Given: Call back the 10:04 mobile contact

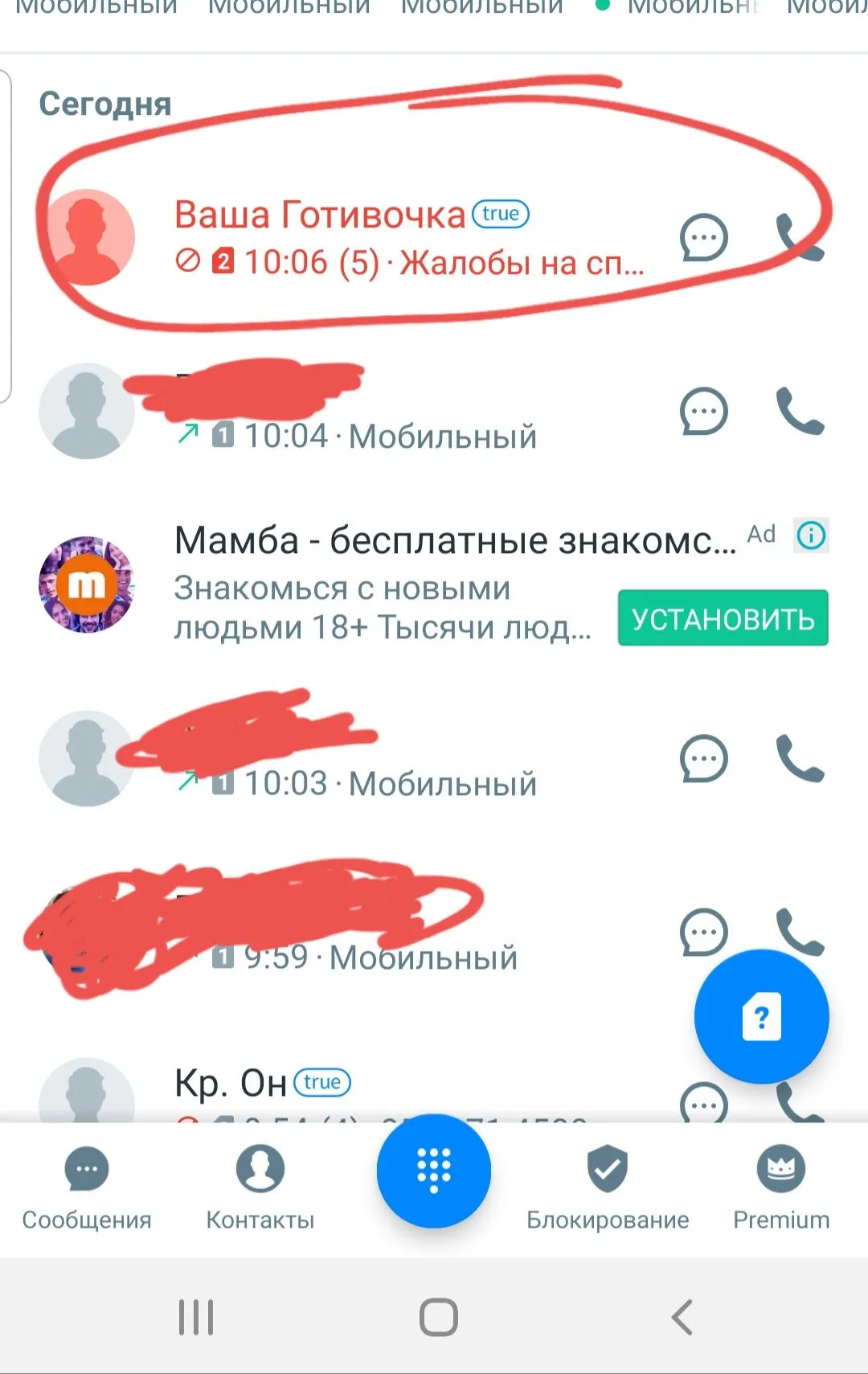Looking at the screenshot, I should [x=800, y=412].
